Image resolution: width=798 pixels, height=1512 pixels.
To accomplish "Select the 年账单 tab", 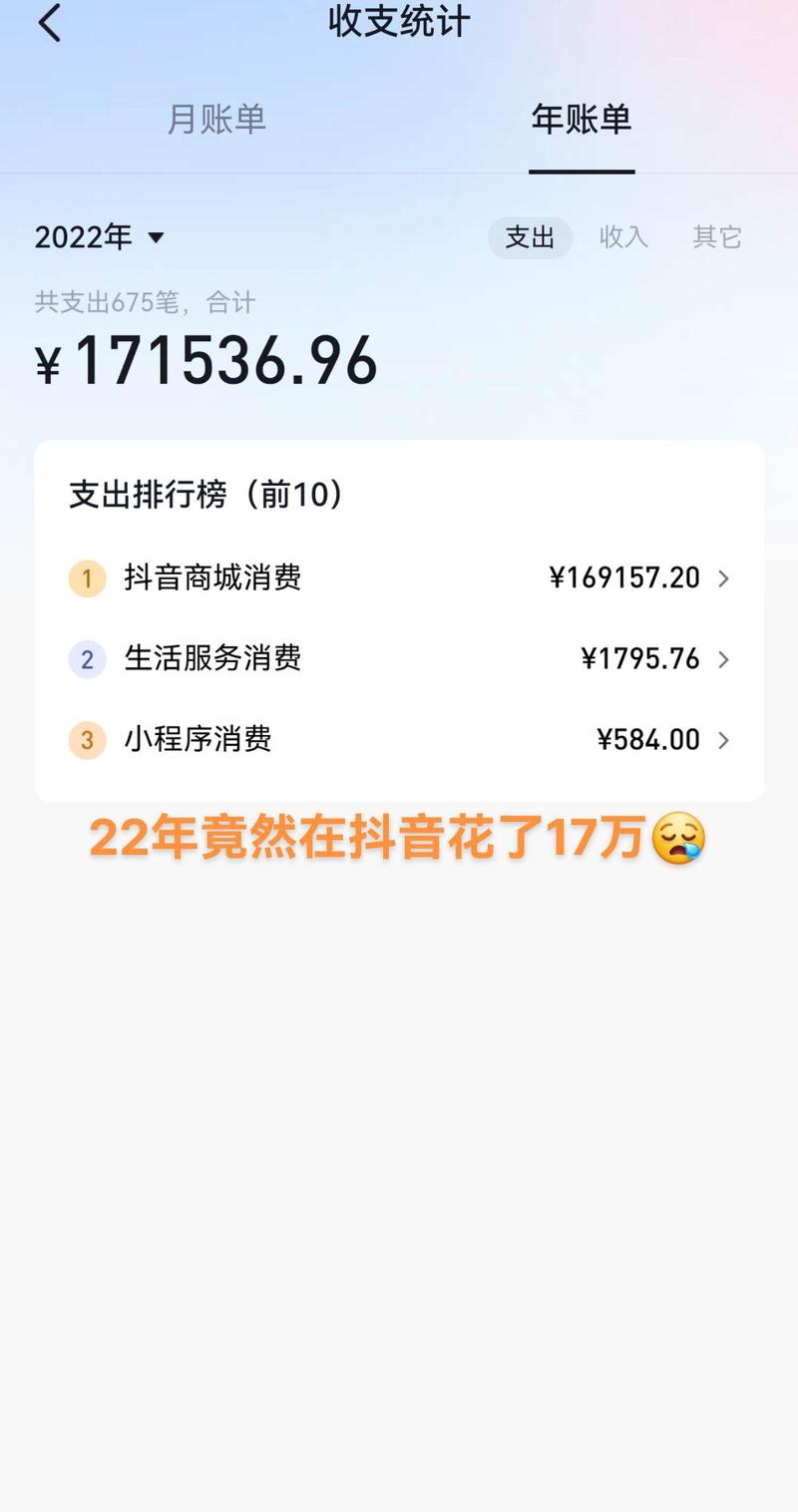I will click(x=581, y=119).
